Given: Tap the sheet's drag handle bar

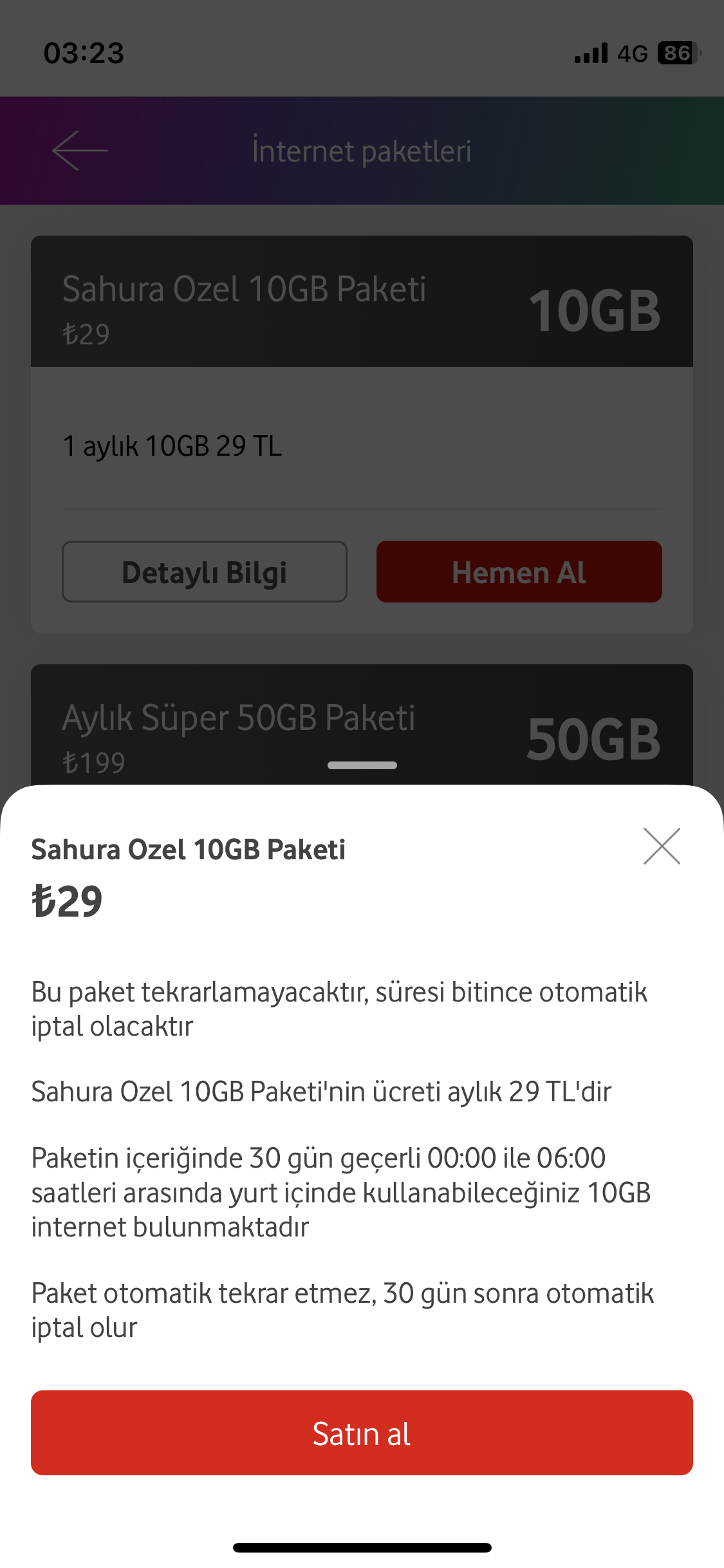Looking at the screenshot, I should pyautogui.click(x=362, y=765).
